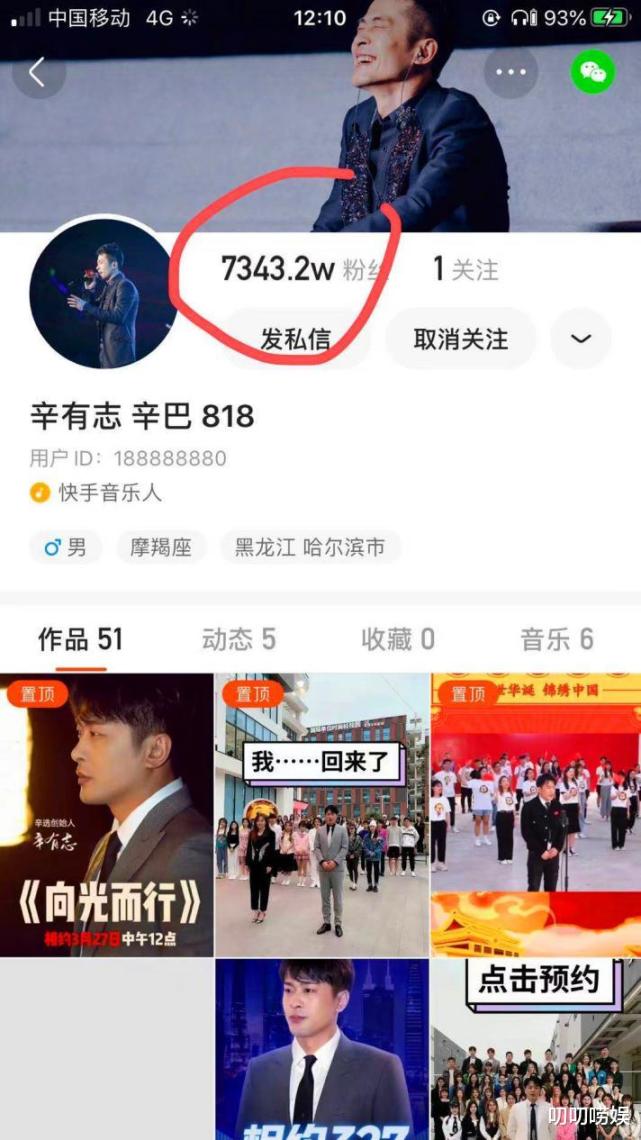This screenshot has height=1140, width=641.
Task: Share profile via the WeChat icon
Action: click(594, 72)
